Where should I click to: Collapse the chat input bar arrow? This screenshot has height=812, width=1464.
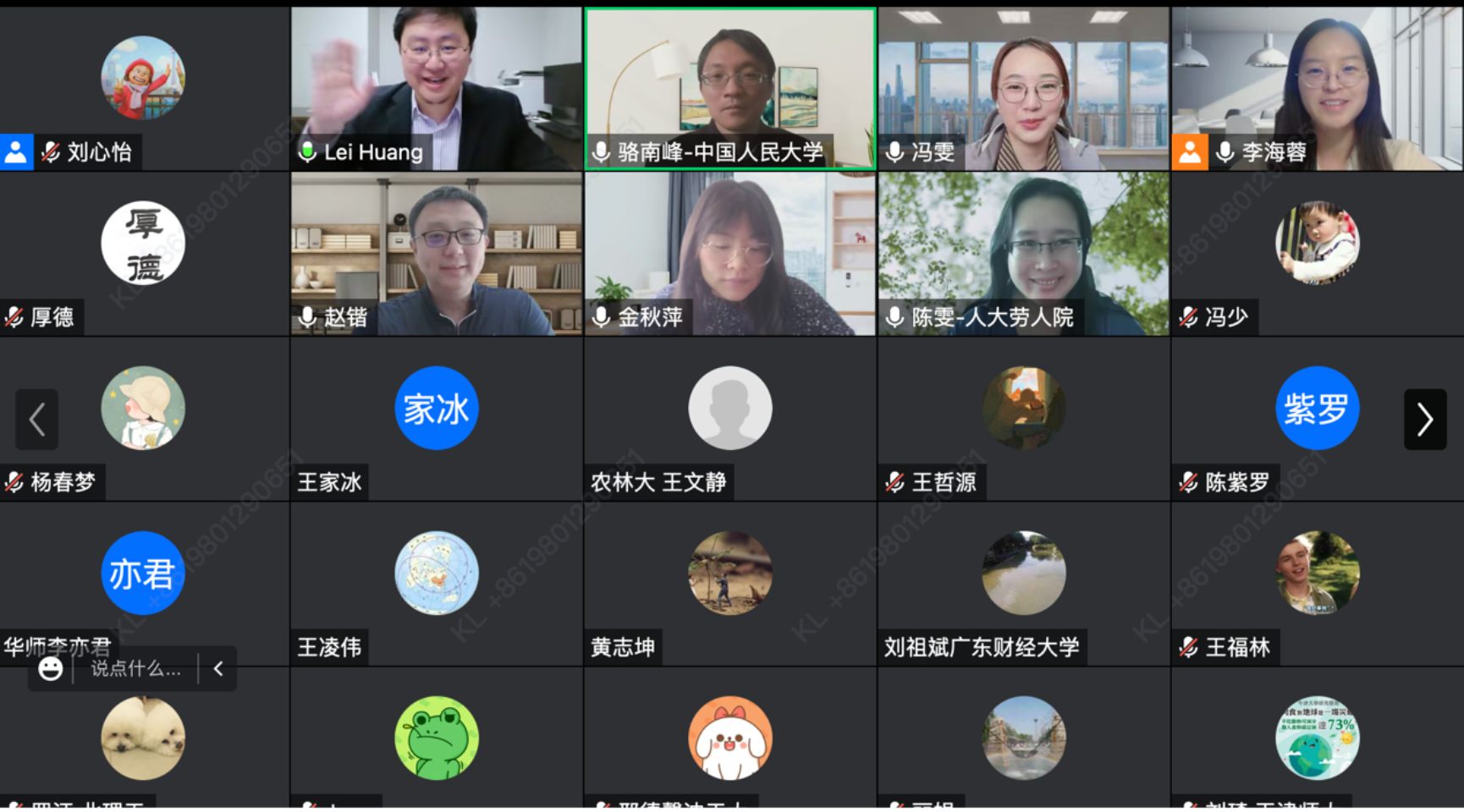218,669
